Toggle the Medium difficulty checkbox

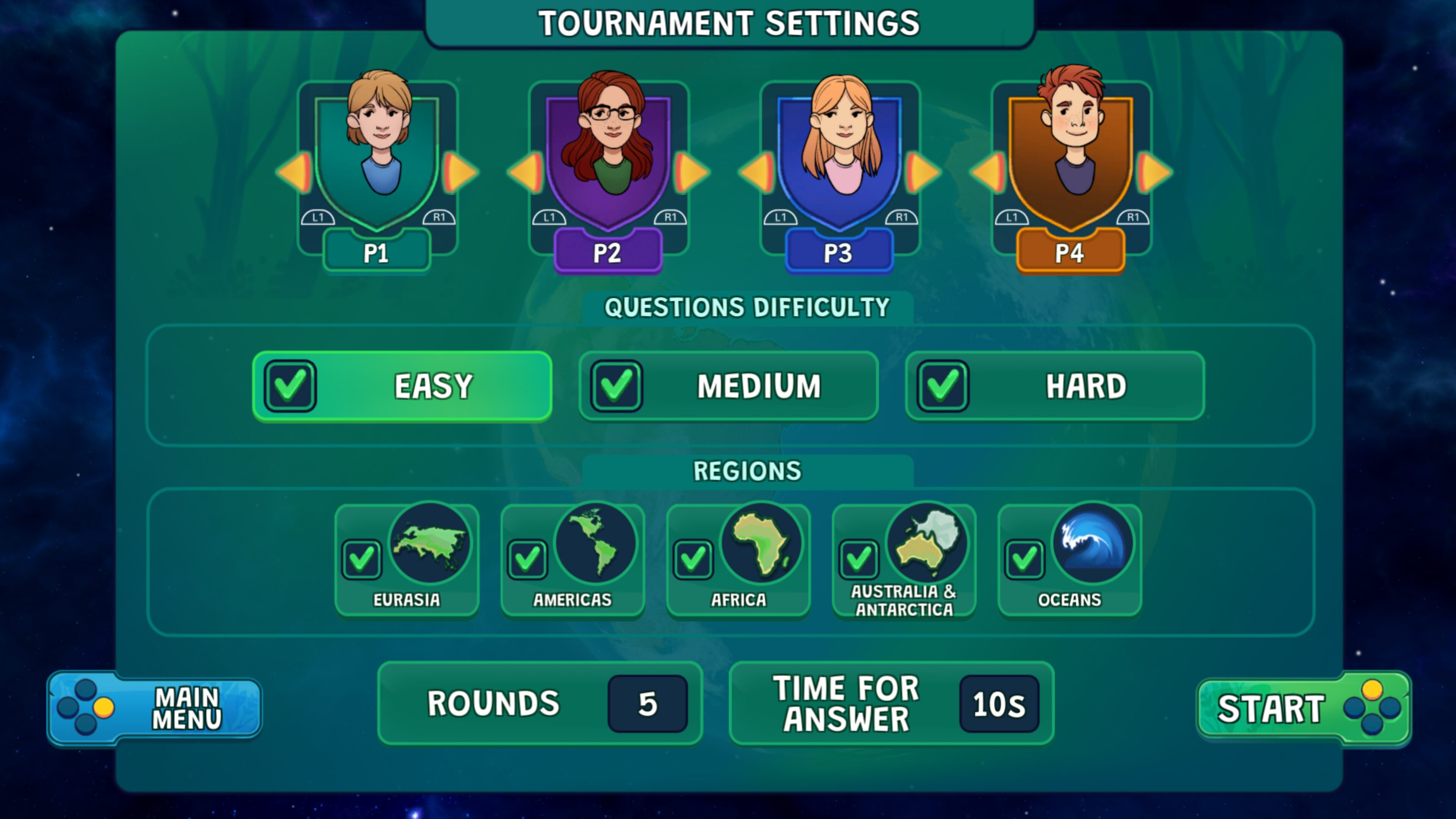tap(616, 386)
